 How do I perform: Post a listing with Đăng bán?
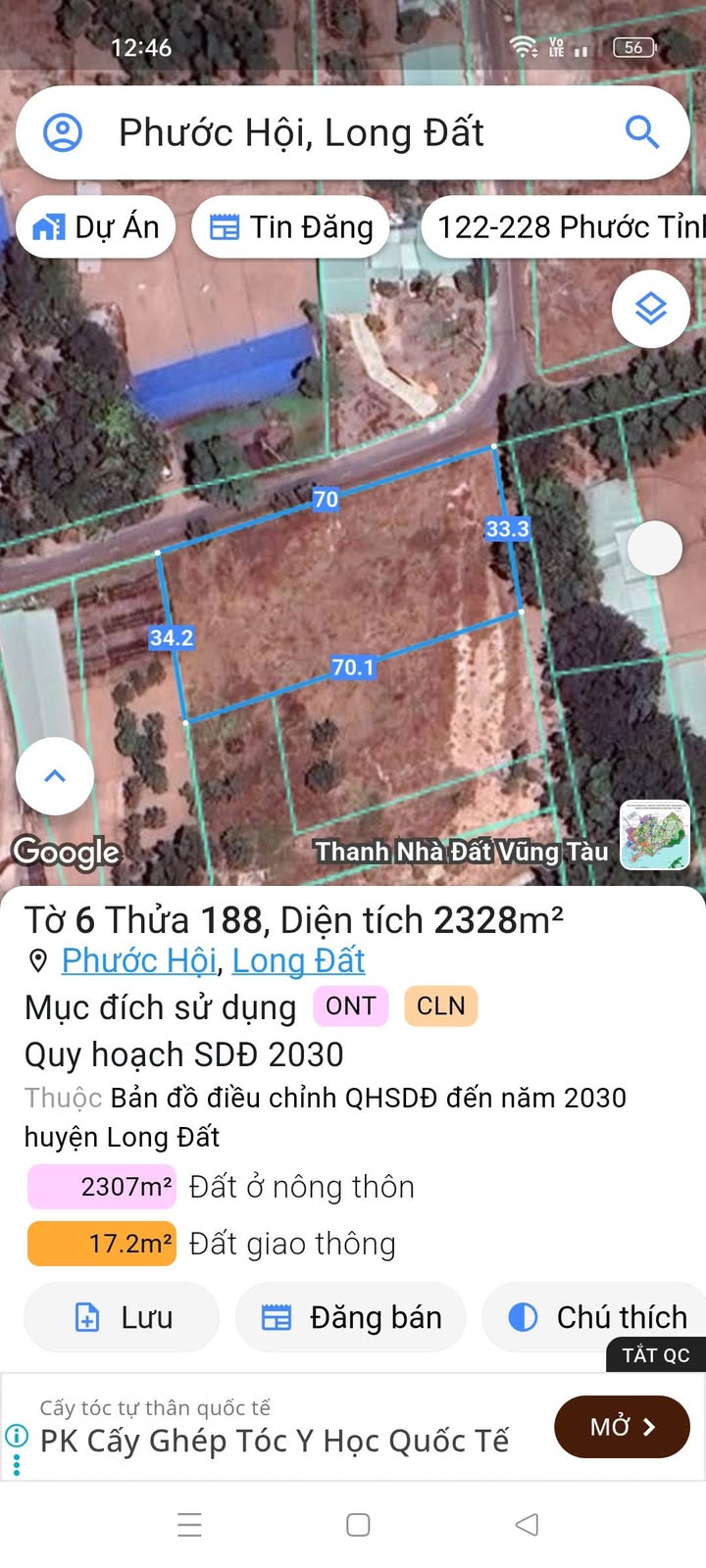[x=351, y=1317]
